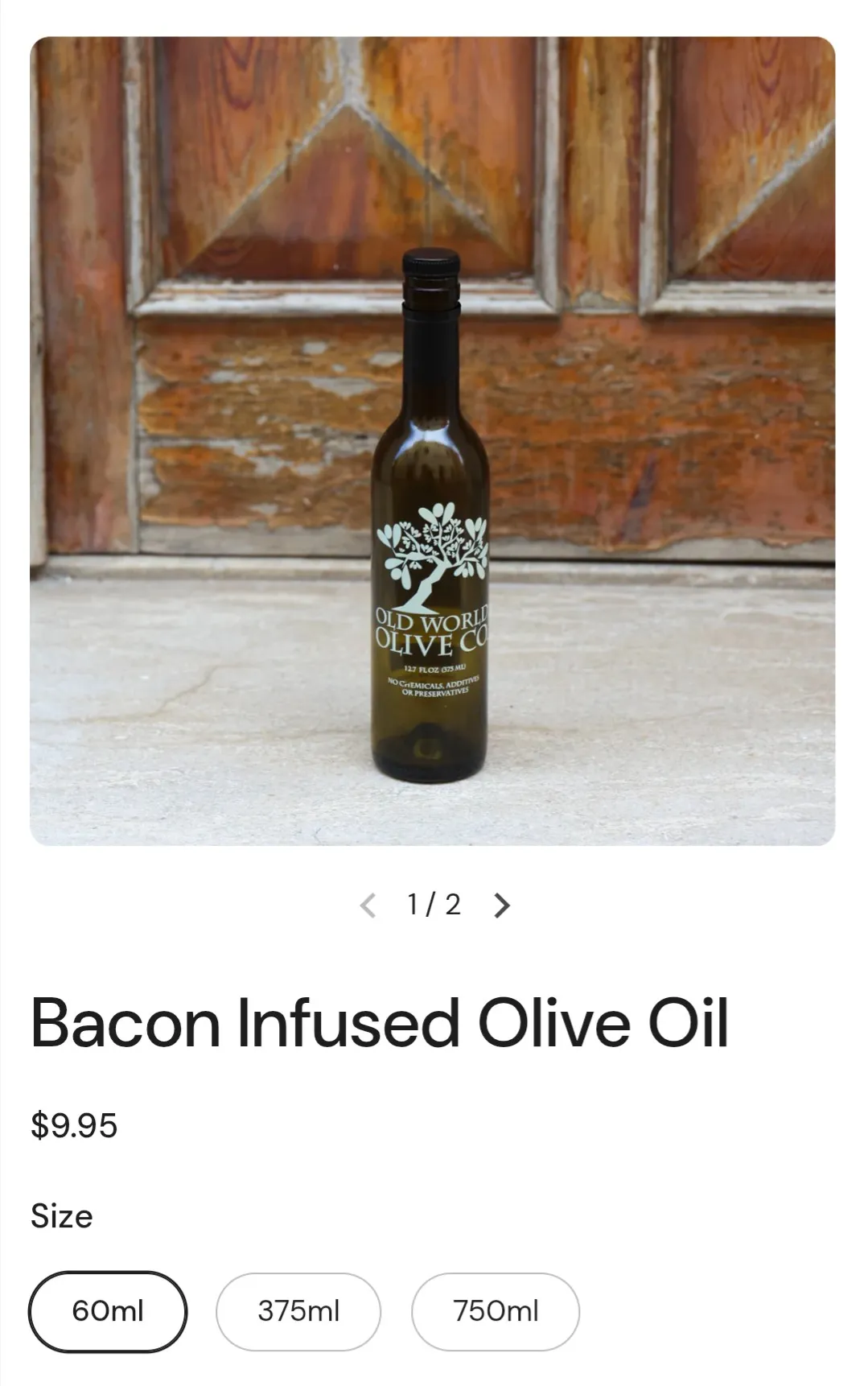This screenshot has width=868, height=1386.
Task: Go to the previous product image
Action: point(368,905)
